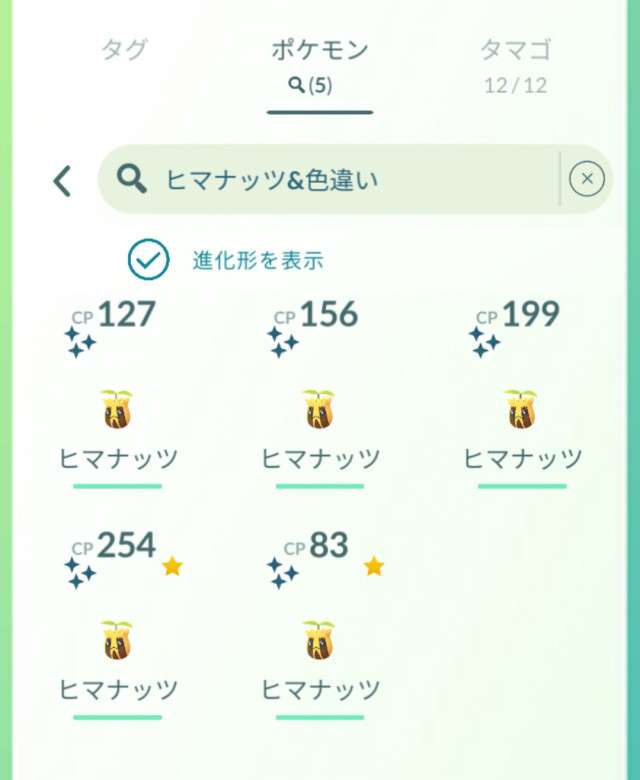Switch to the タマゴ tab
The image size is (640, 780).
point(515,63)
